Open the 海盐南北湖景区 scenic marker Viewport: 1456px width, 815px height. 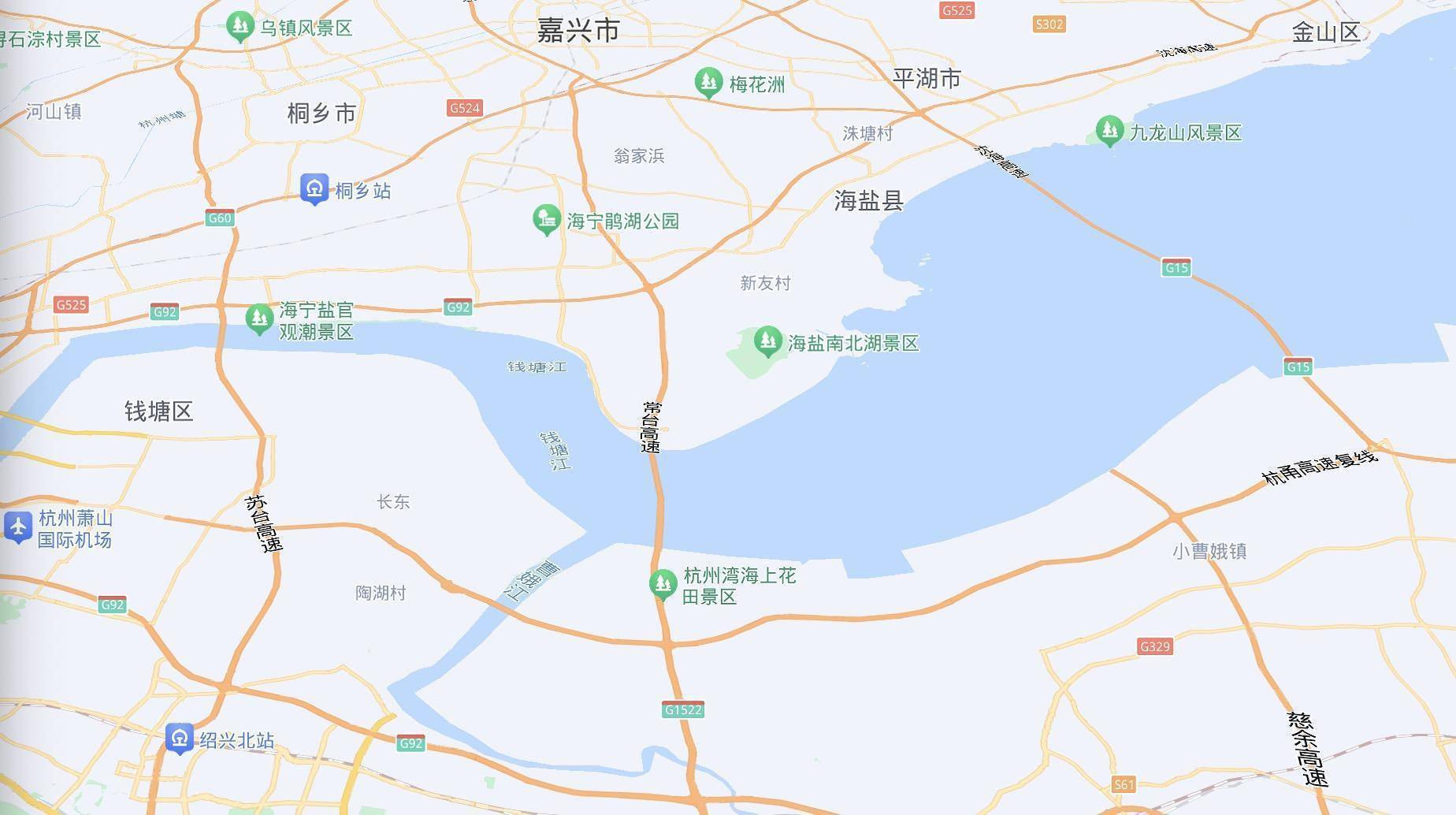pyautogui.click(x=767, y=341)
